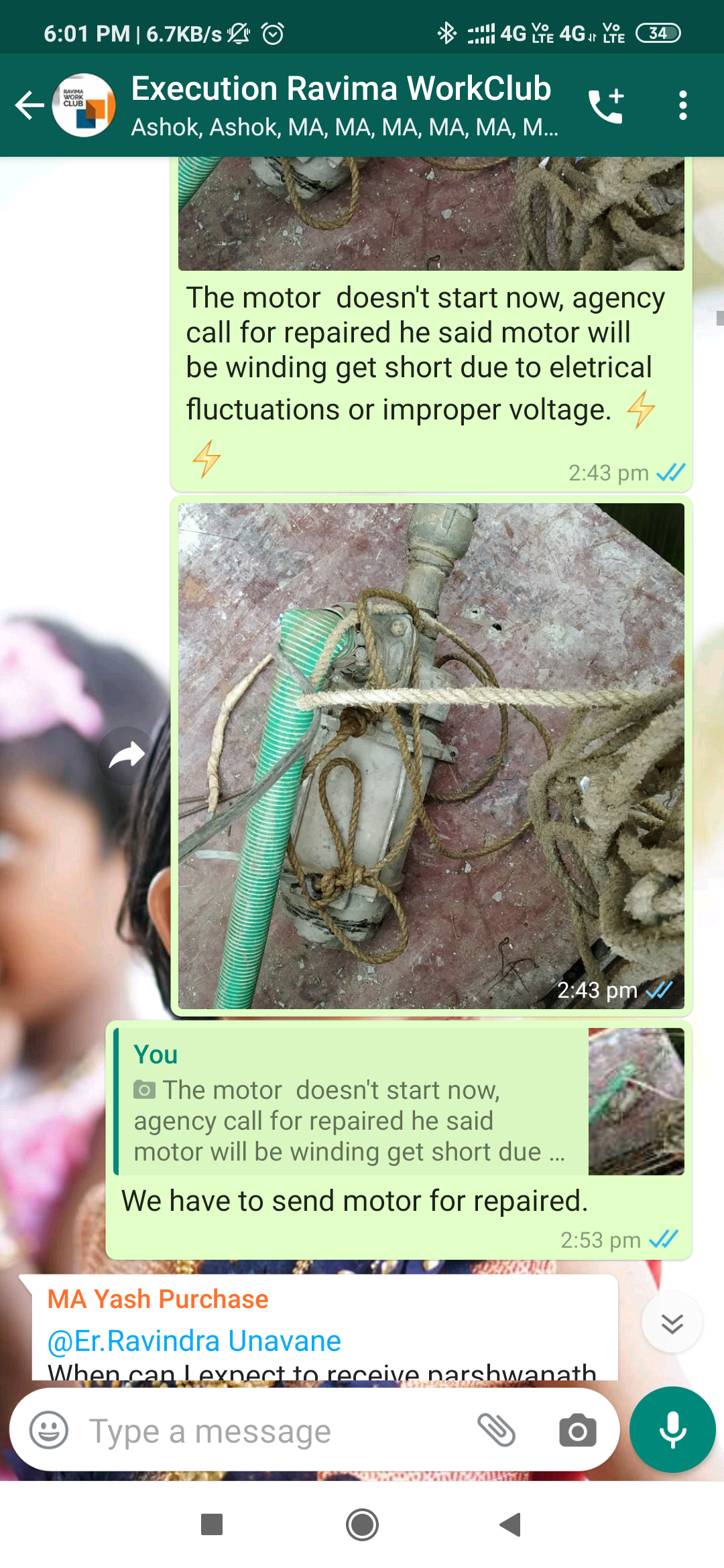Viewport: 724px width, 1568px height.
Task: Open the overflow menu
Action: click(682, 105)
